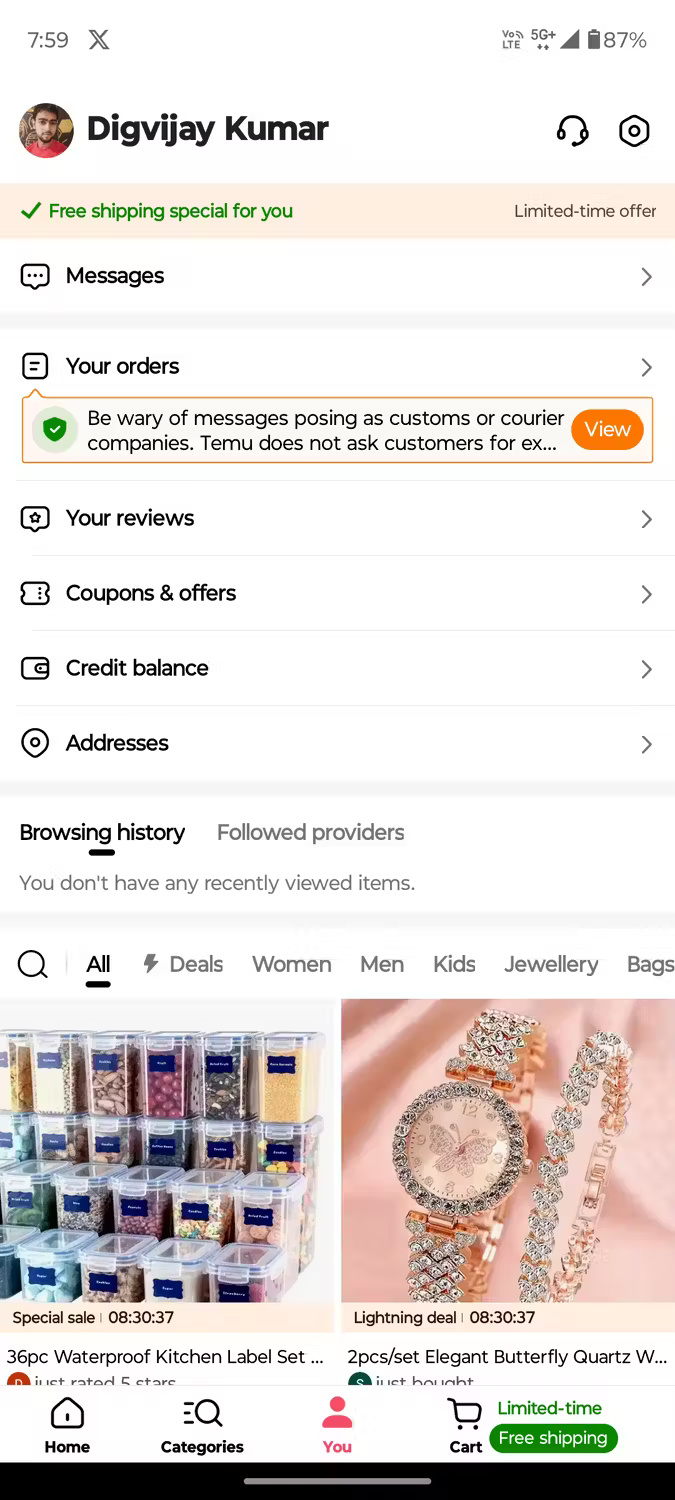
Task: Open the Messages row
Action: [x=337, y=276]
